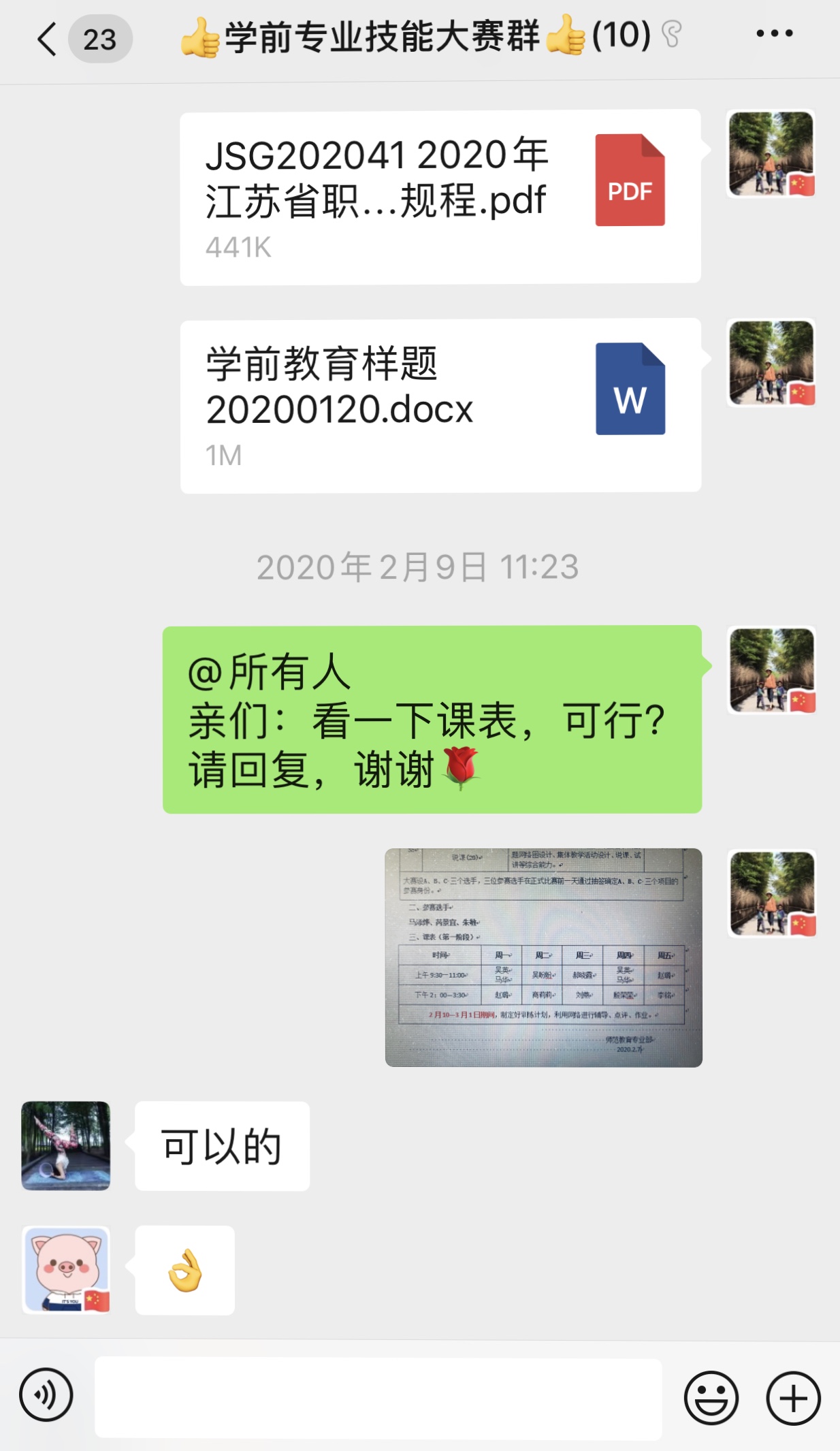Open the JSG202041 PDF file

pyautogui.click(x=440, y=197)
